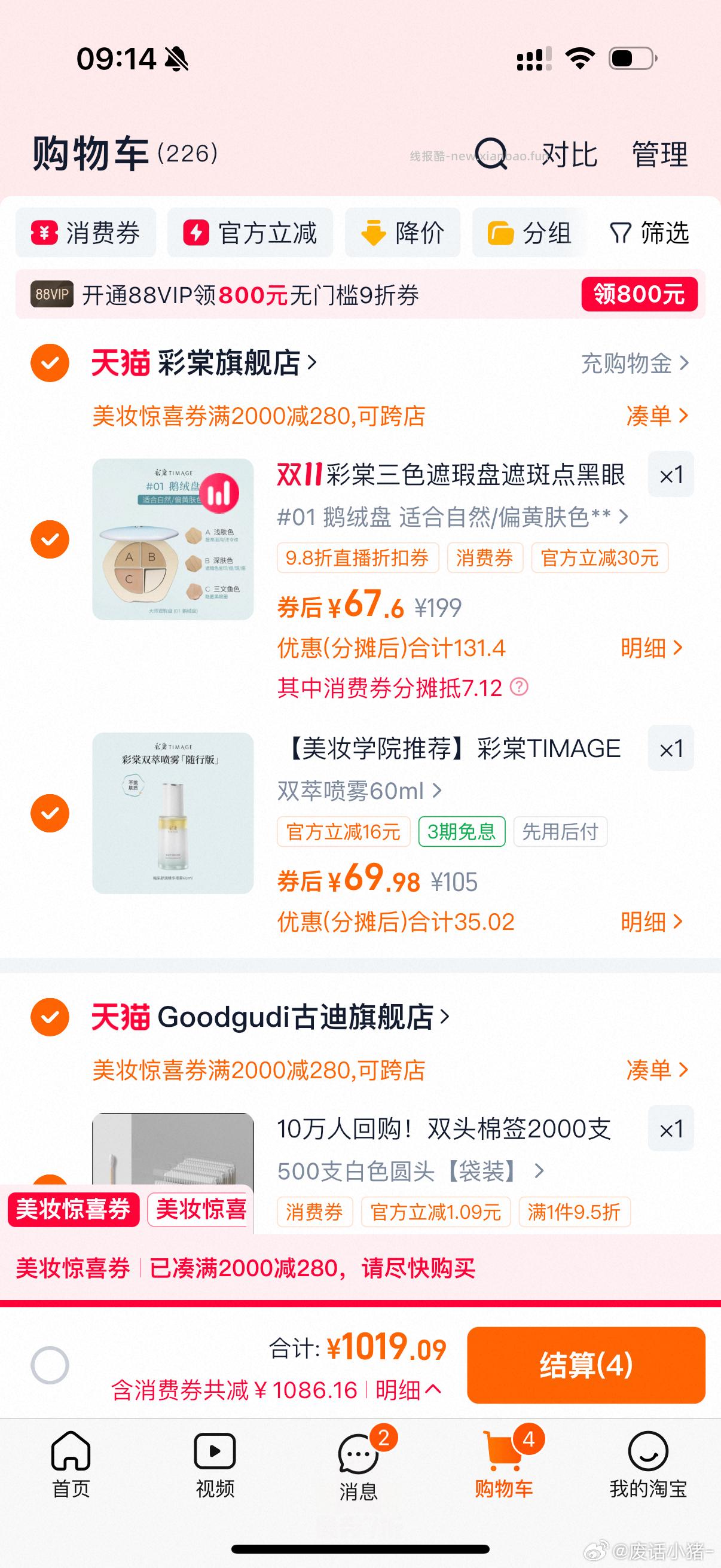This screenshot has width=721, height=1568.
Task: Open the 对比 compare feature
Action: point(571,153)
